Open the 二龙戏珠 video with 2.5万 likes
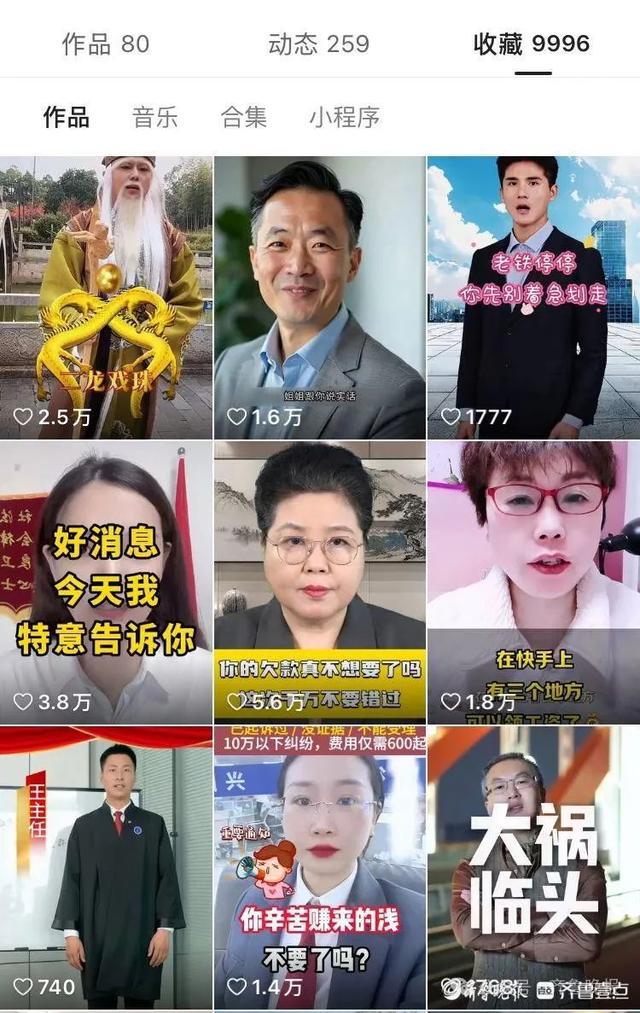The image size is (640, 1013). pos(106,297)
